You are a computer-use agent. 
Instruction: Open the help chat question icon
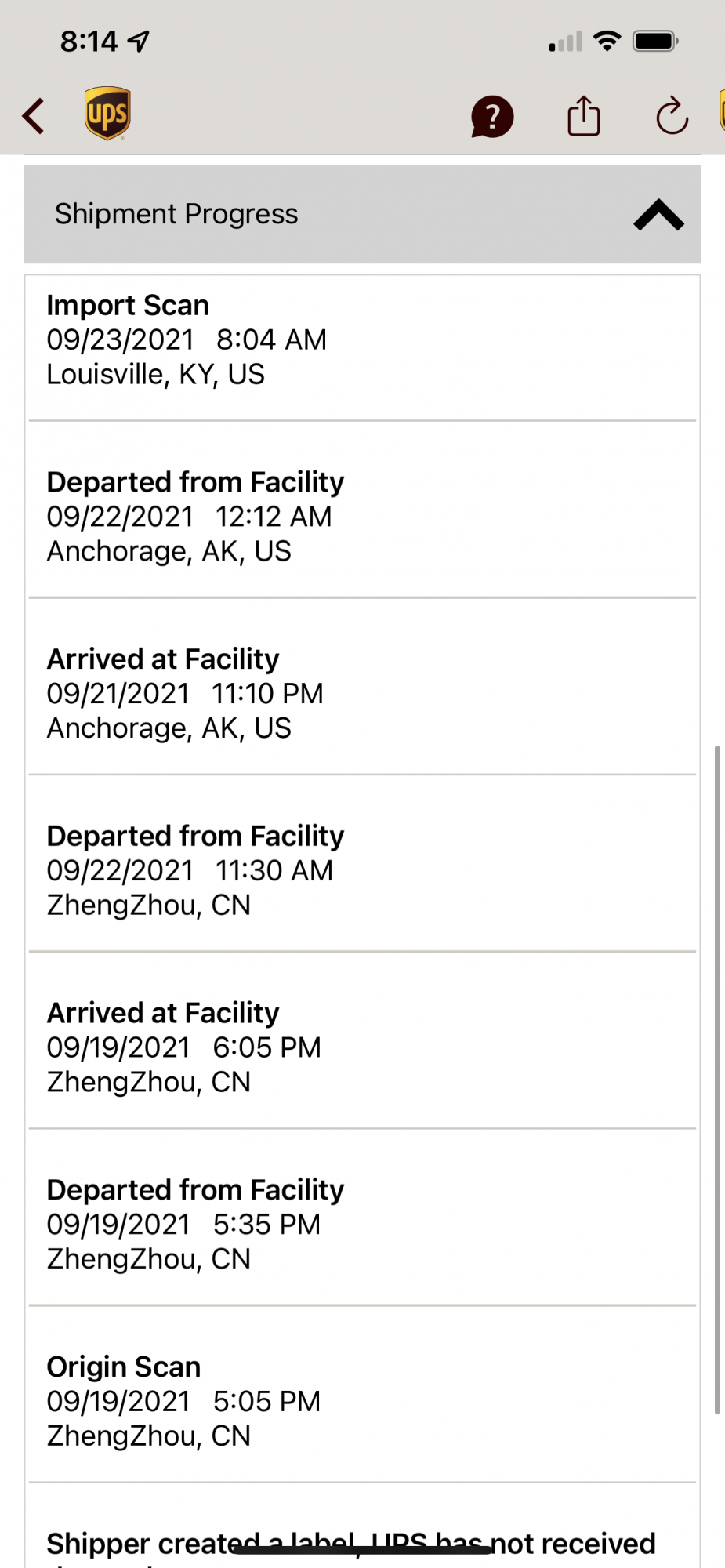click(492, 117)
